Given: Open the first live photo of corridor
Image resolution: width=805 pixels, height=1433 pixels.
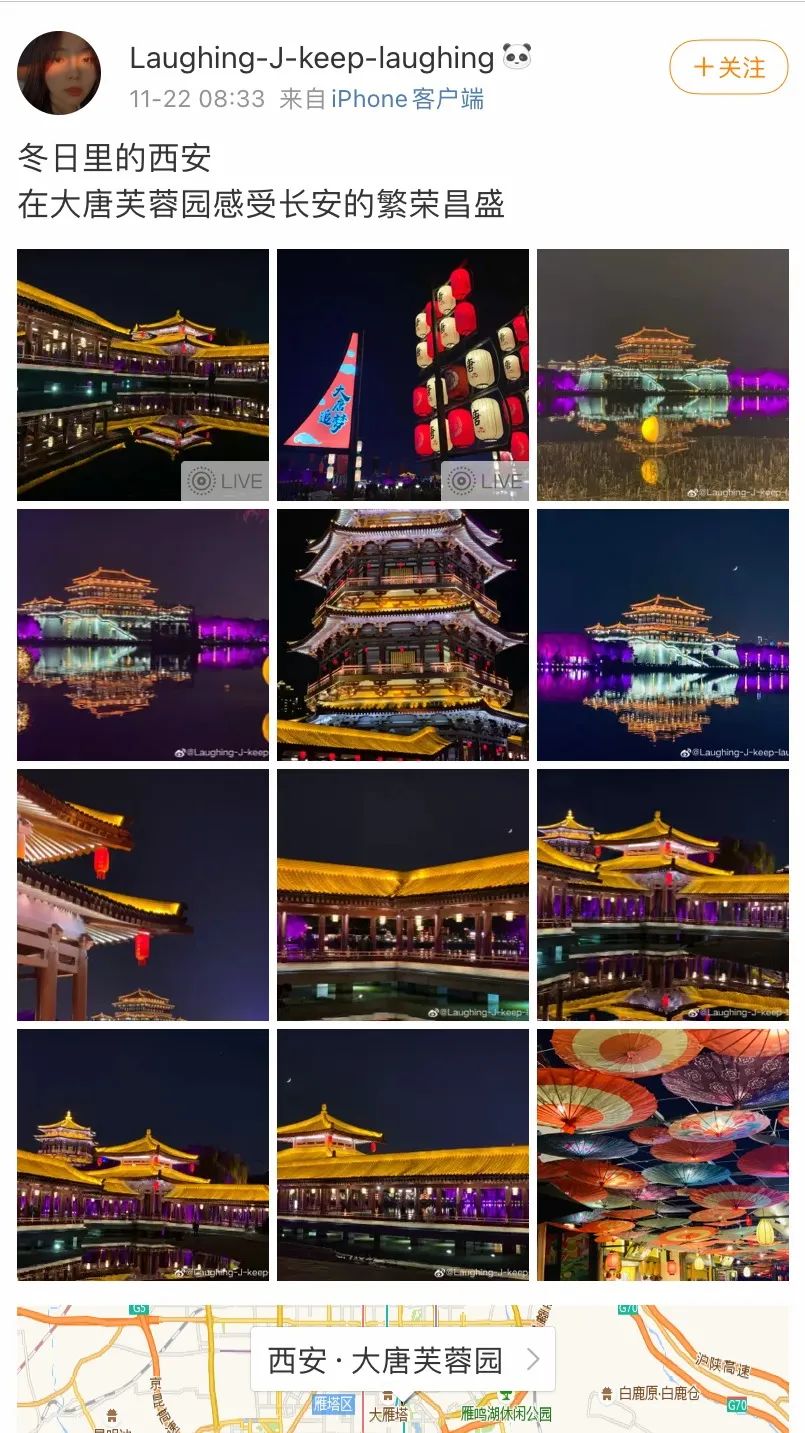Looking at the screenshot, I should pos(143,375).
